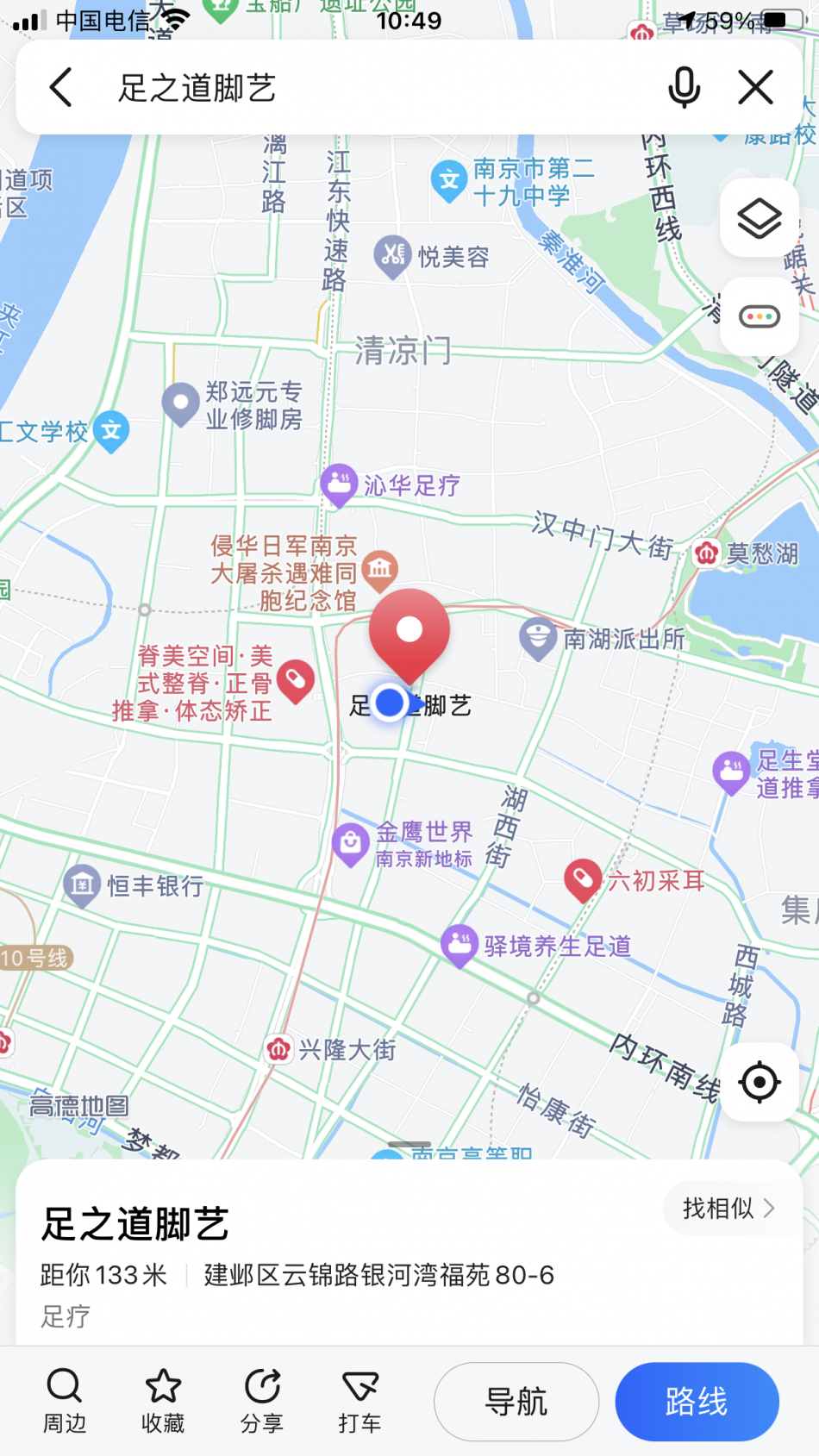Go back from the search results
Screen dimensions: 819x1456
[x=61, y=88]
